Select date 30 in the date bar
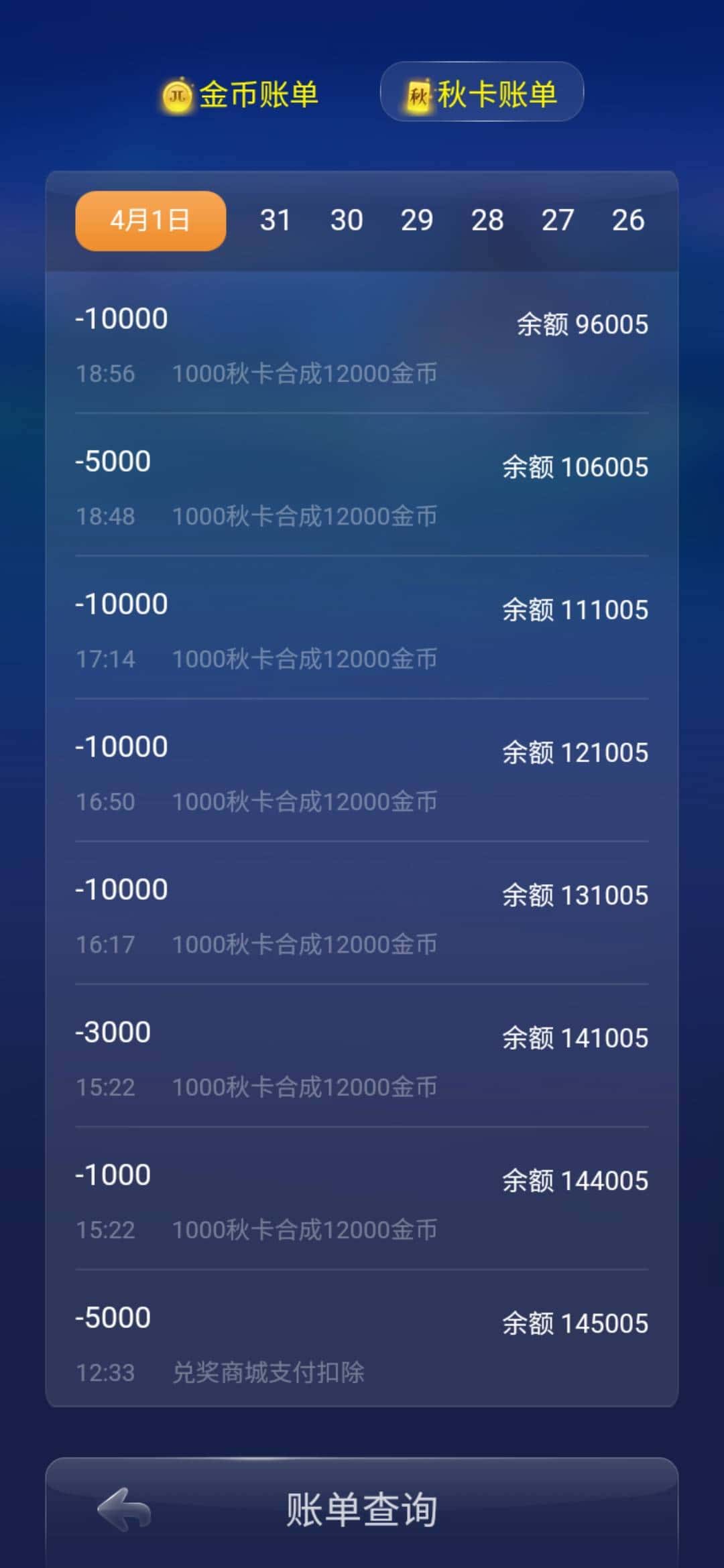This screenshot has height=1568, width=724. [347, 219]
